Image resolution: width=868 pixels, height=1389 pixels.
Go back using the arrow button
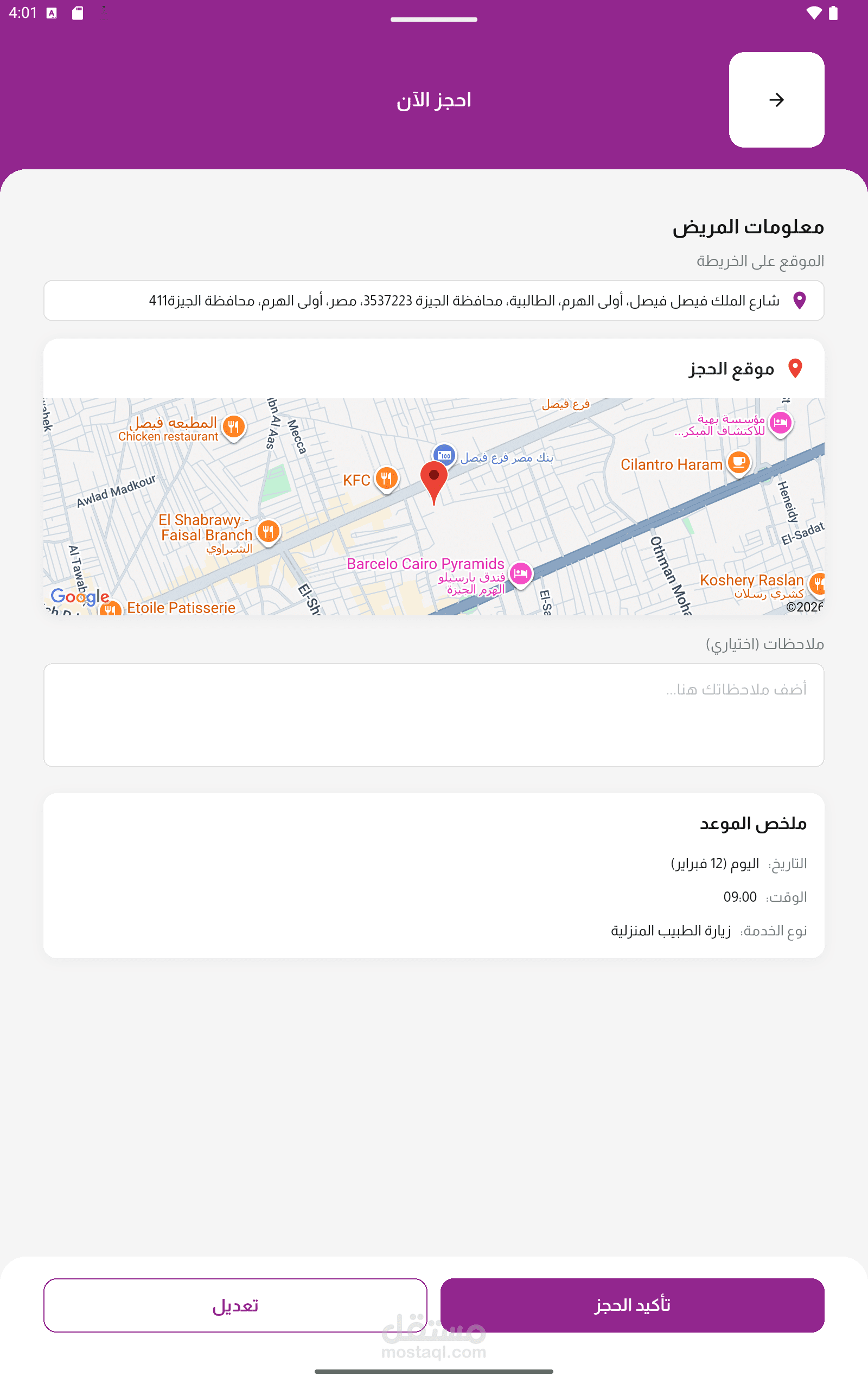coord(776,100)
